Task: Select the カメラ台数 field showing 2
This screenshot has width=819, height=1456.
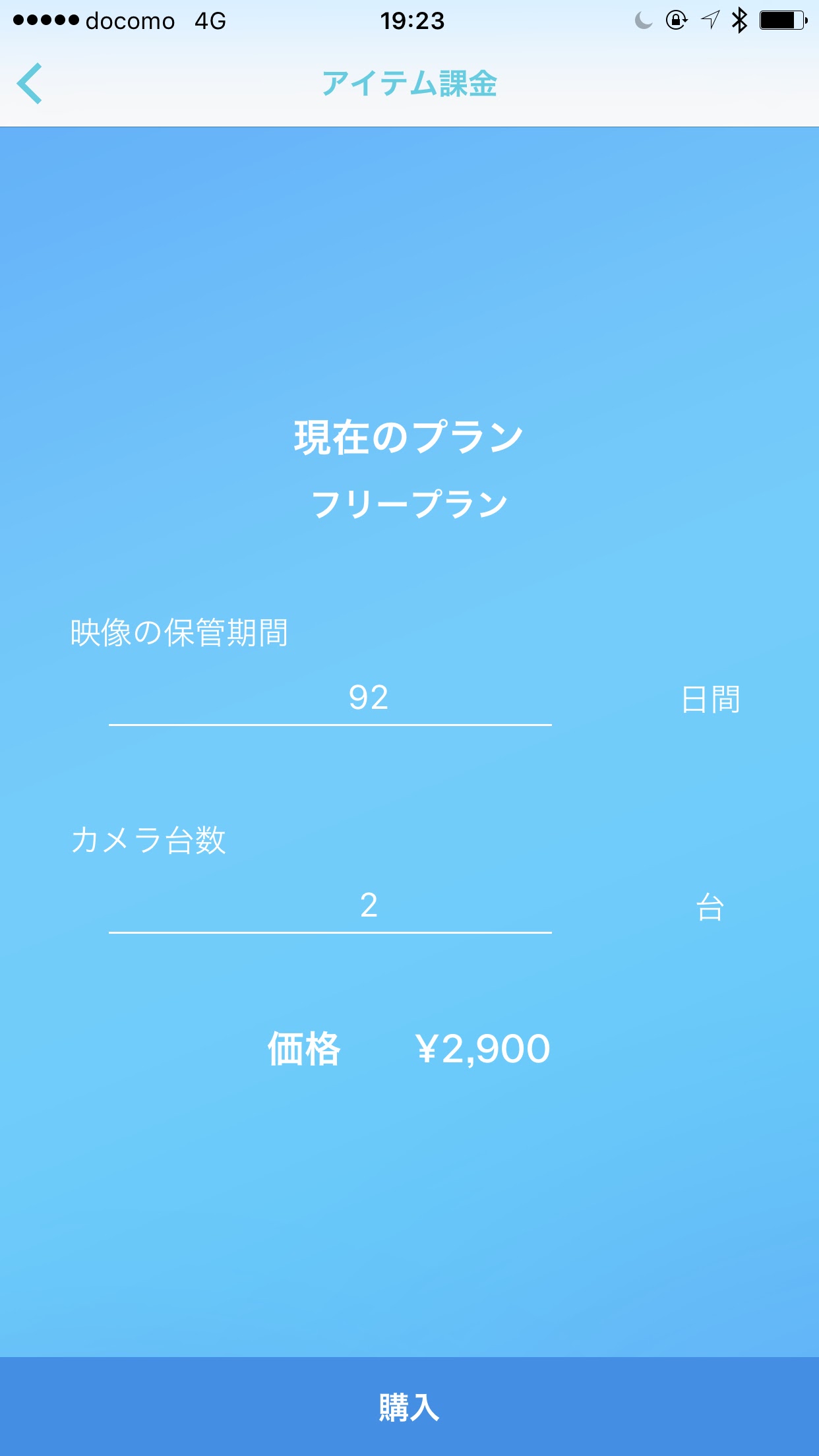Action: [x=330, y=906]
